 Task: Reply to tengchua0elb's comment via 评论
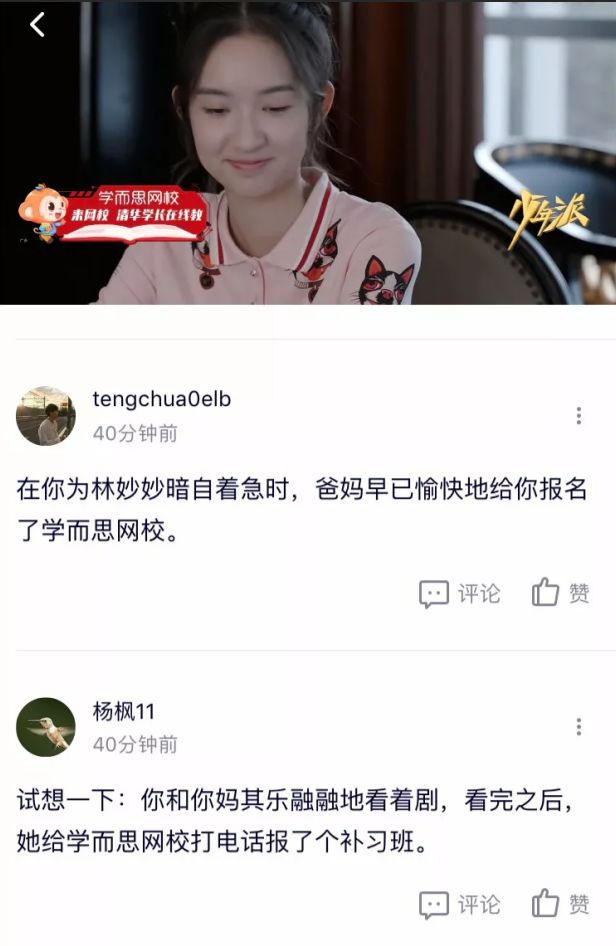point(460,593)
